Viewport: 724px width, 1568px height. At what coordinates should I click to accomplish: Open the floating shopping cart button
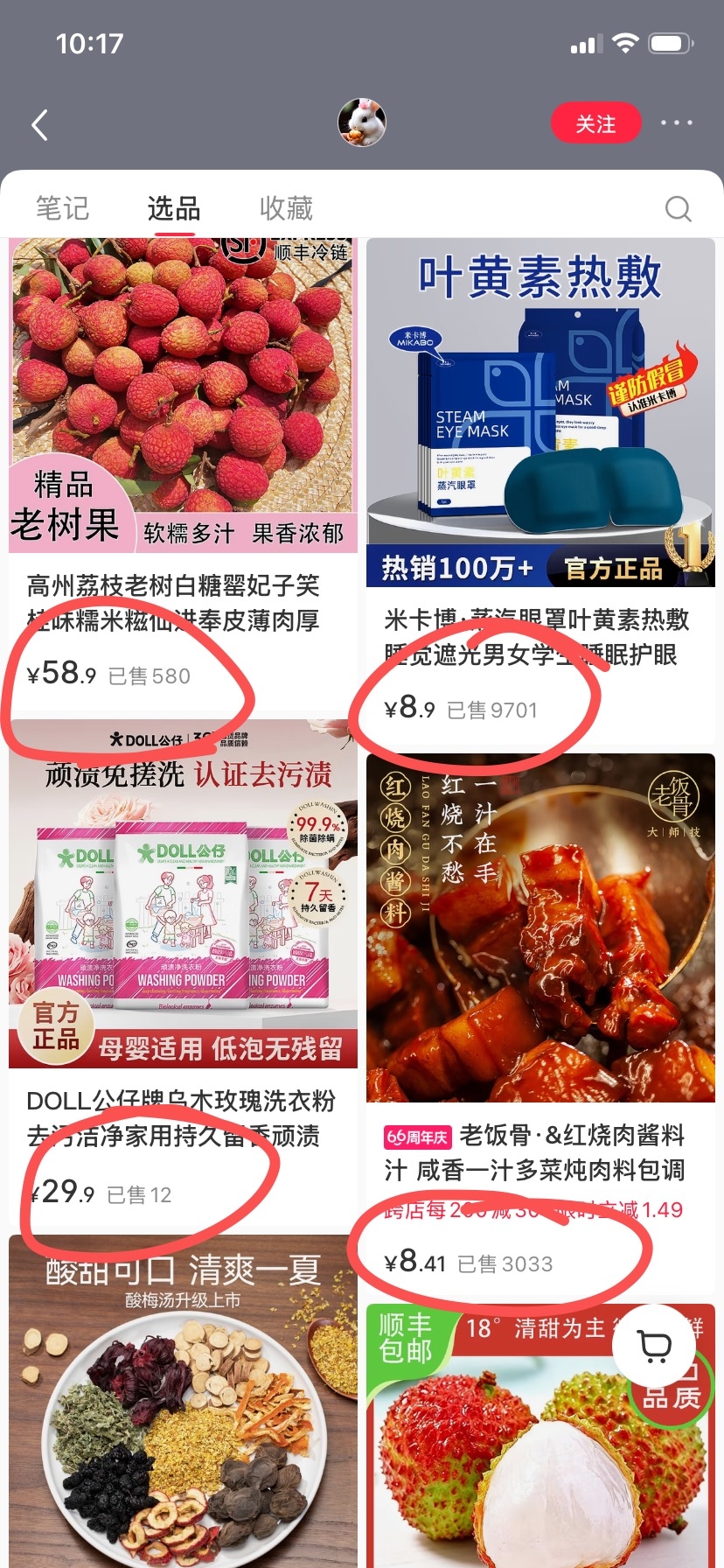click(654, 1347)
